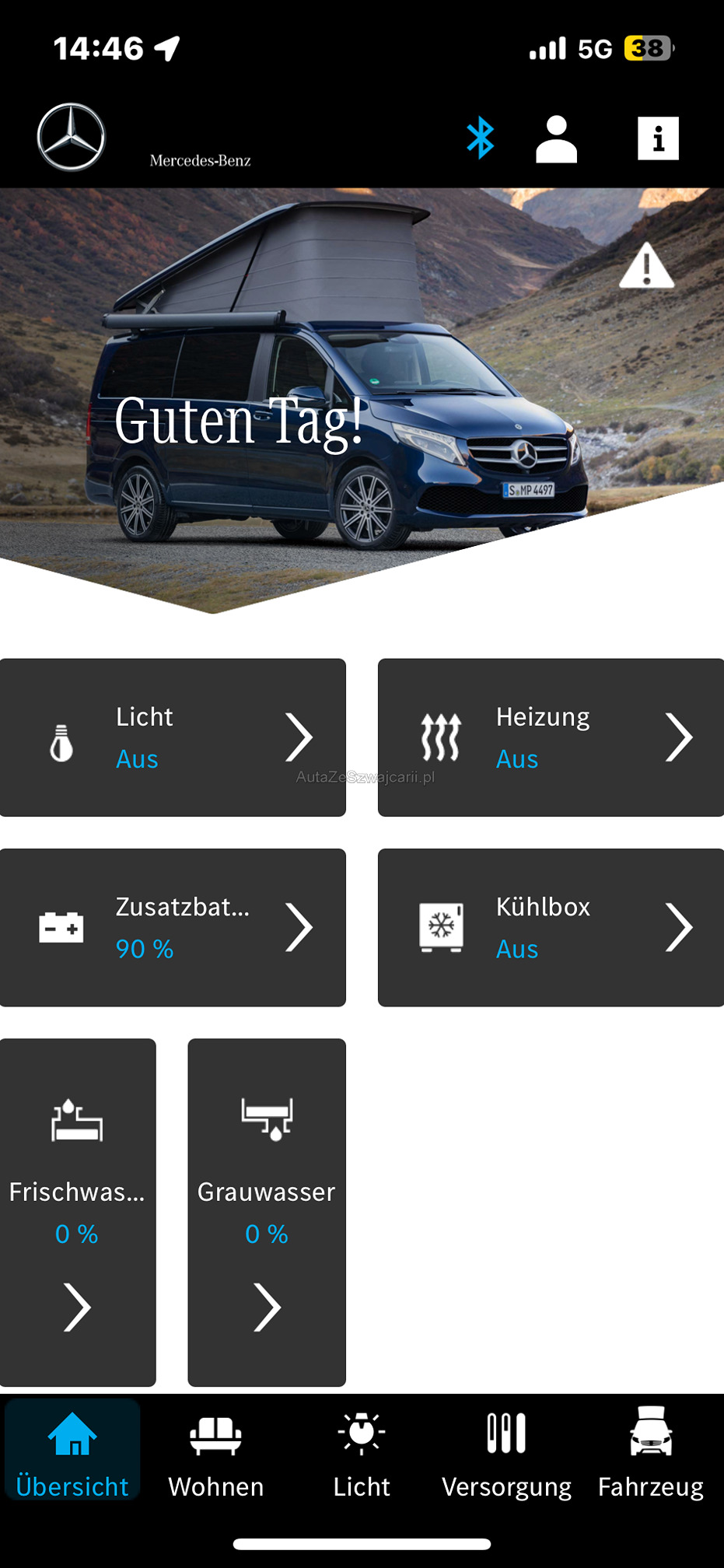
Task: Select the Übersicht tab
Action: click(x=72, y=1451)
